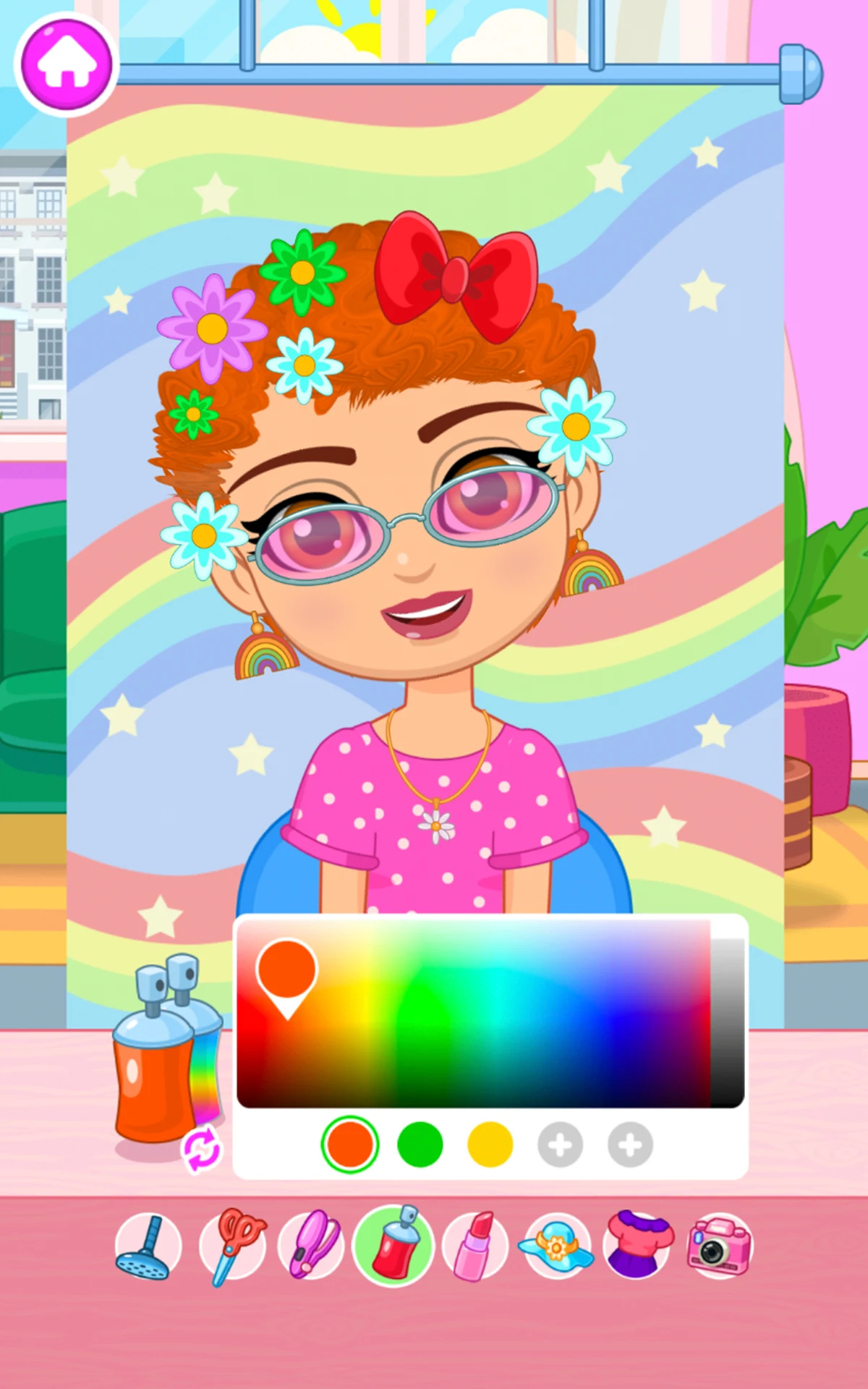Screen dimensions: 868x1389
Task: Go to the home screen via house button
Action: [66, 64]
